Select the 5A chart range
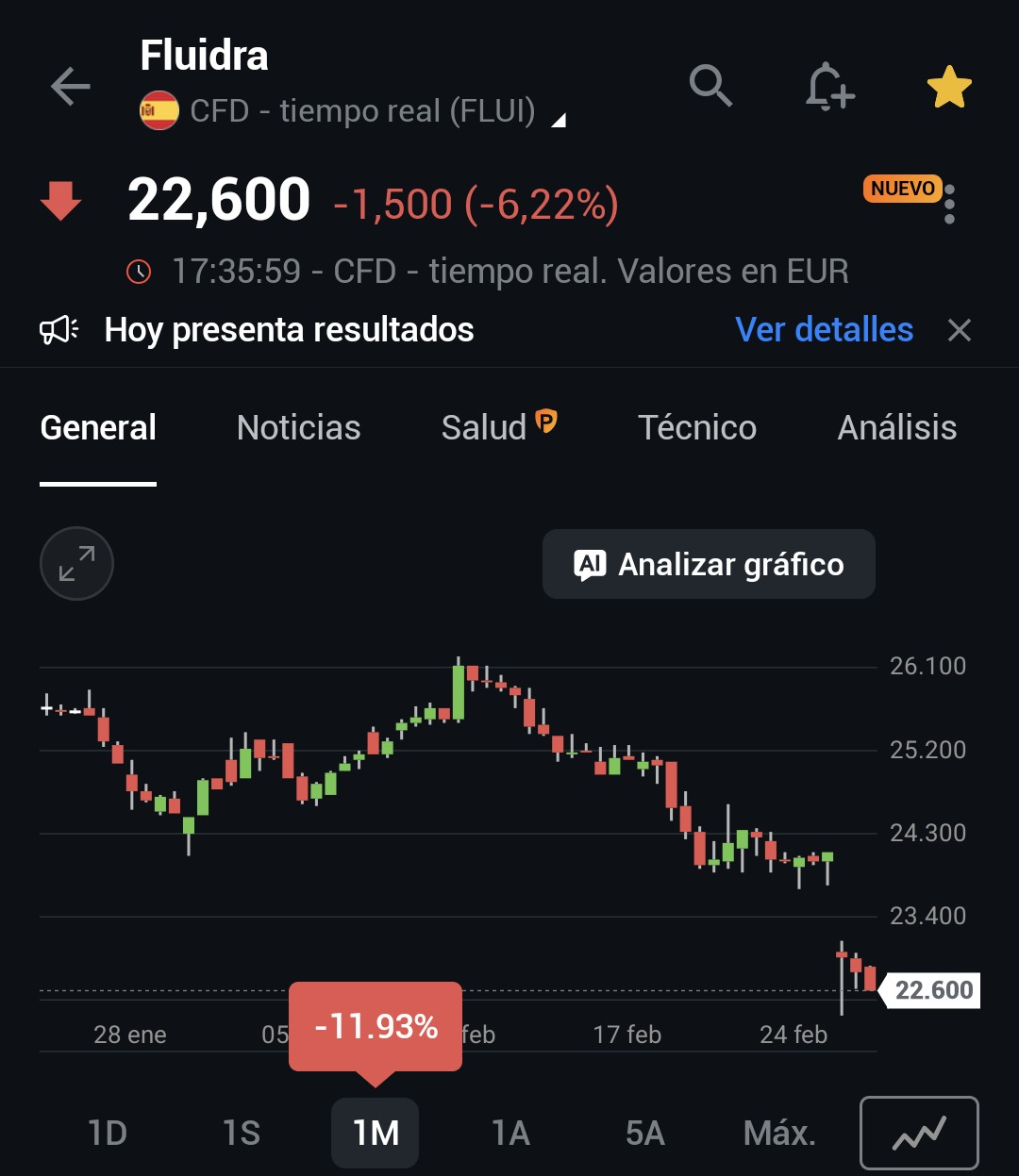1019x1176 pixels. pyautogui.click(x=645, y=1133)
